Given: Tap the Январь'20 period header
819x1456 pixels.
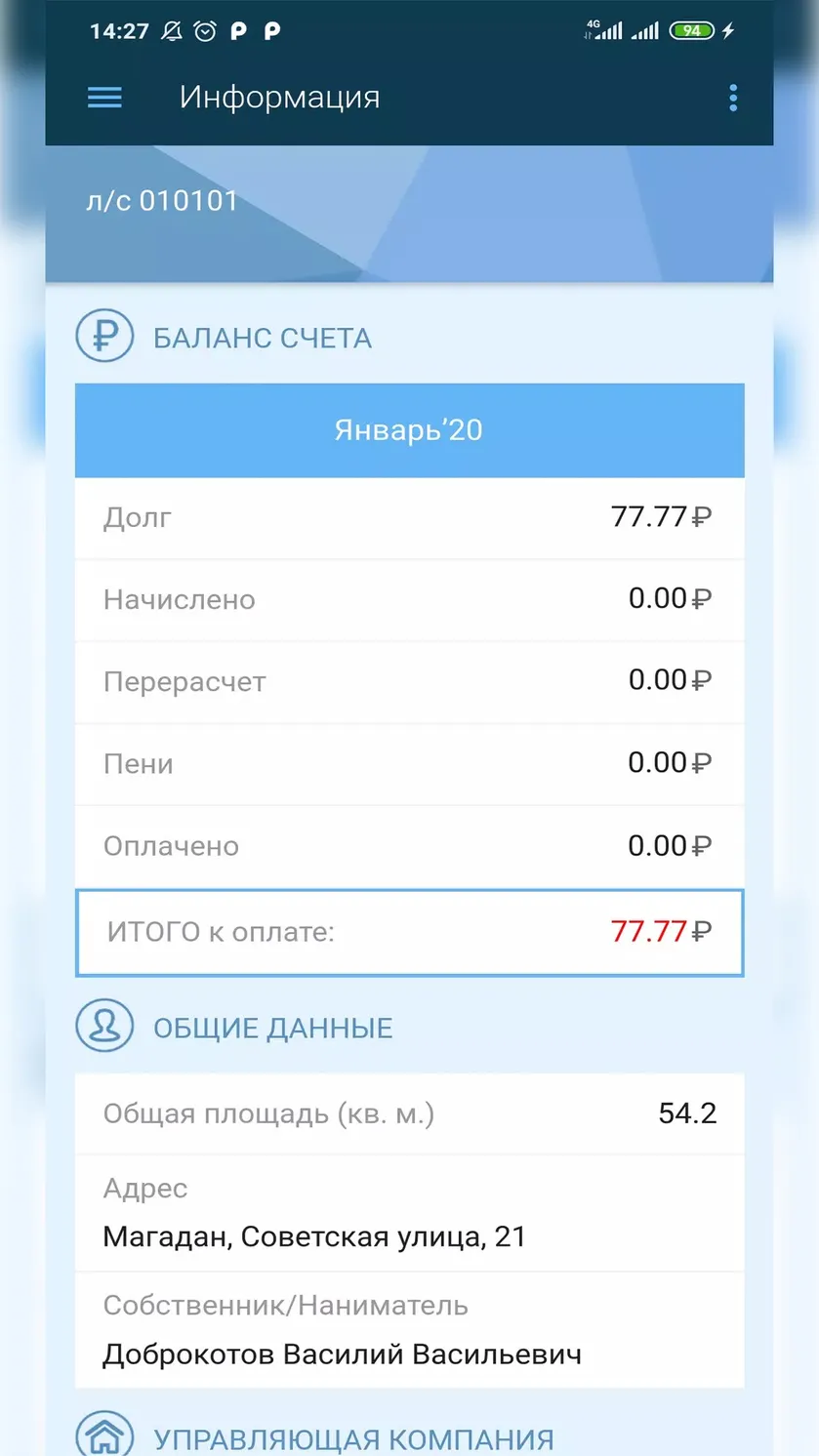Looking at the screenshot, I should point(409,430).
